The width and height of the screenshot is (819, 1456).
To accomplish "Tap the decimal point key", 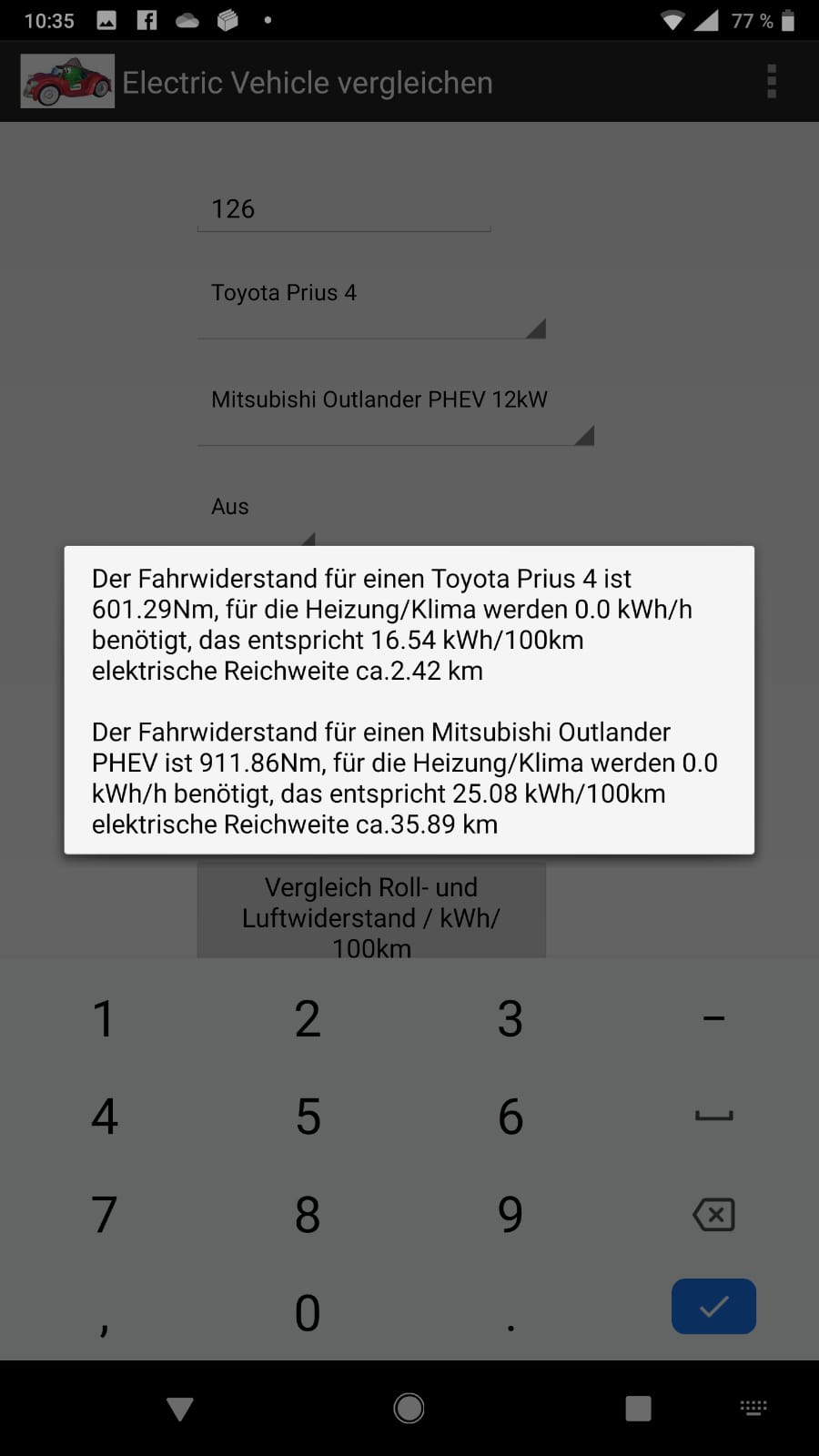I will tap(511, 1313).
